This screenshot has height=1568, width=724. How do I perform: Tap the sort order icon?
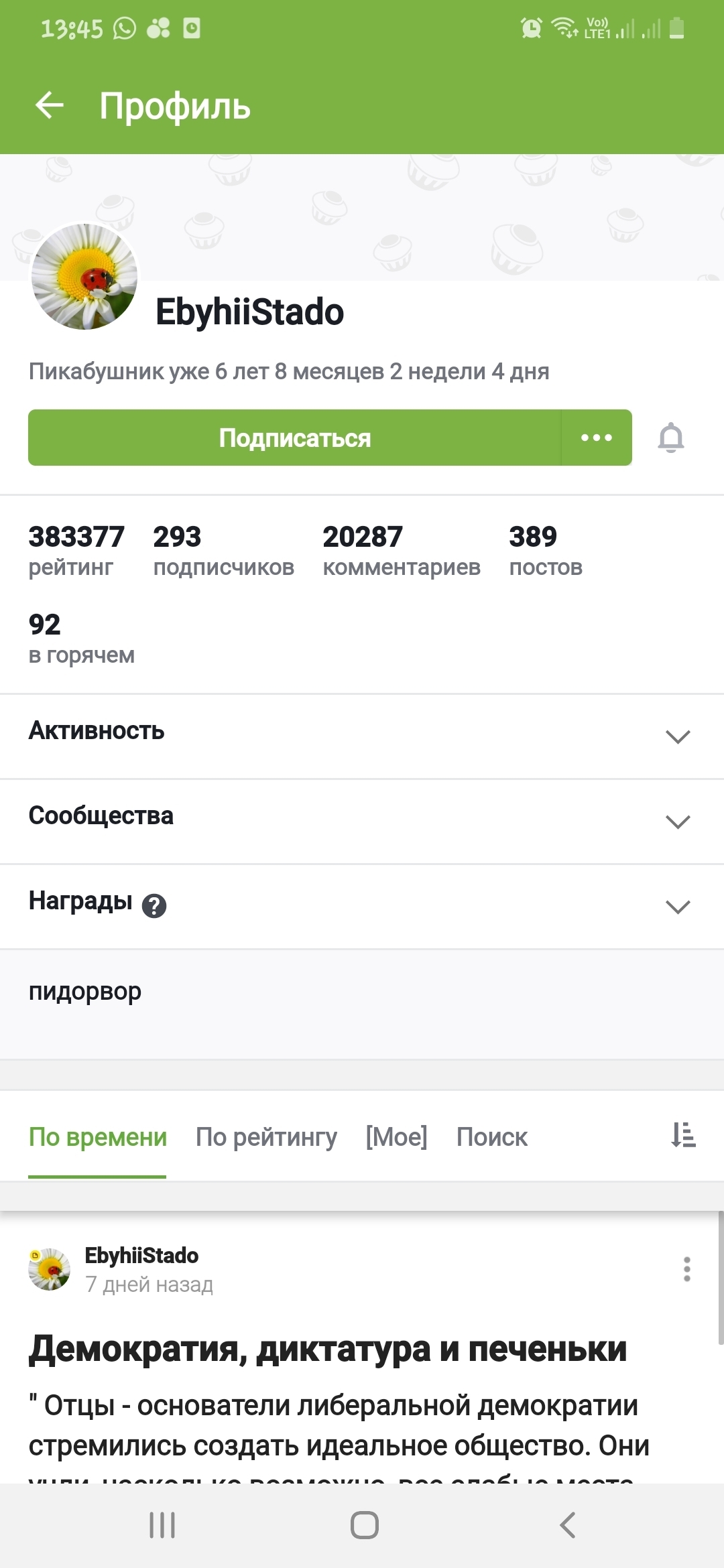[684, 1135]
